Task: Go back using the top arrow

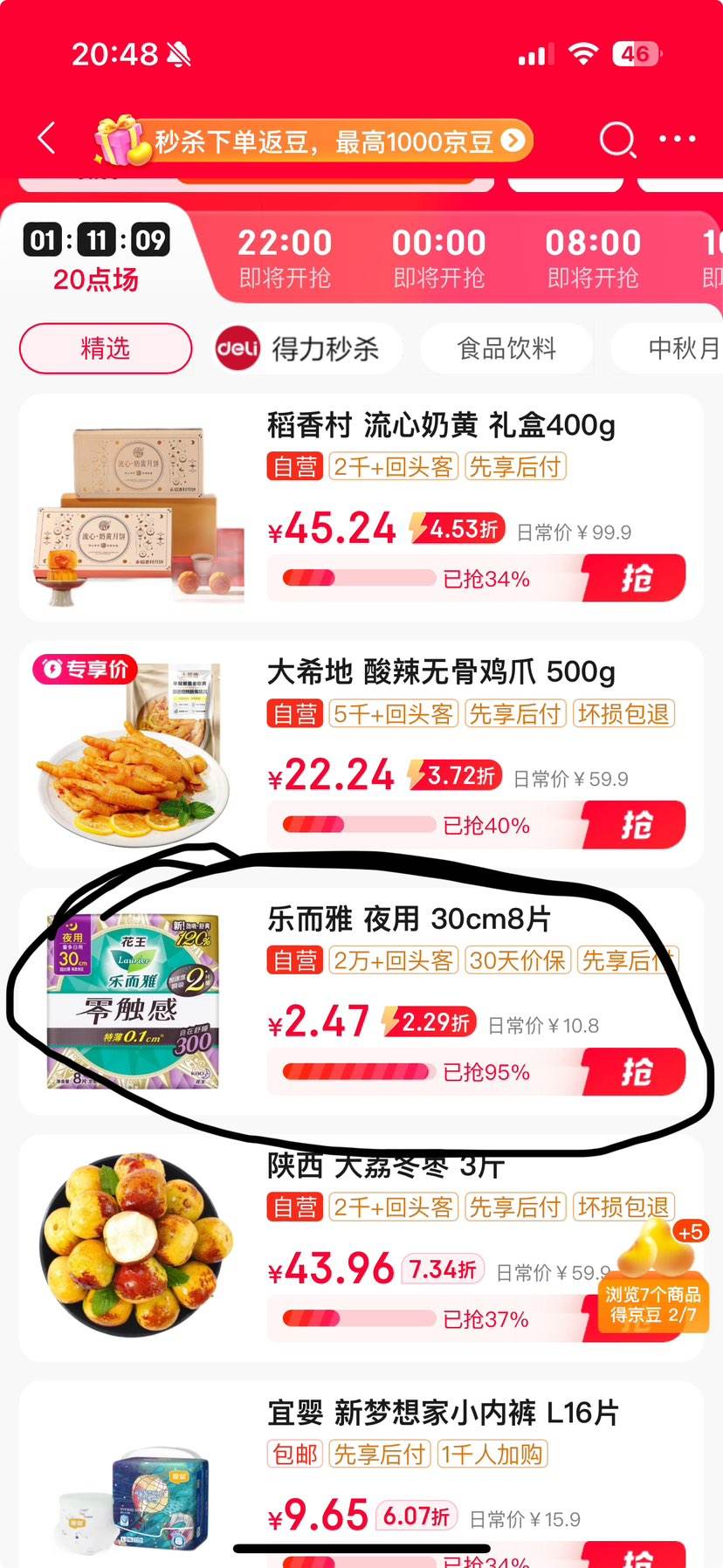Action: coord(47,139)
